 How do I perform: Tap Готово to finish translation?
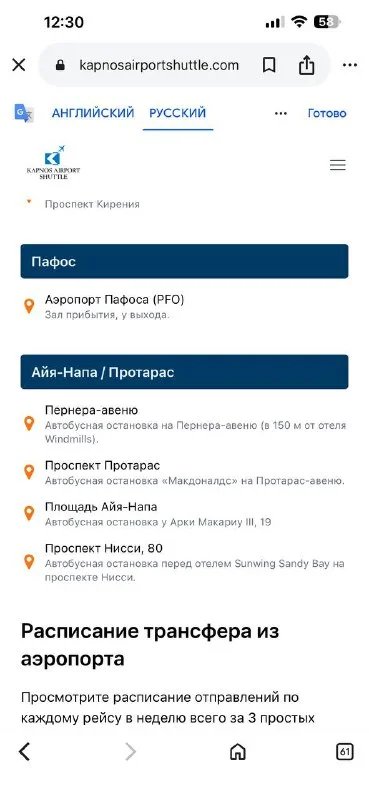tap(327, 113)
